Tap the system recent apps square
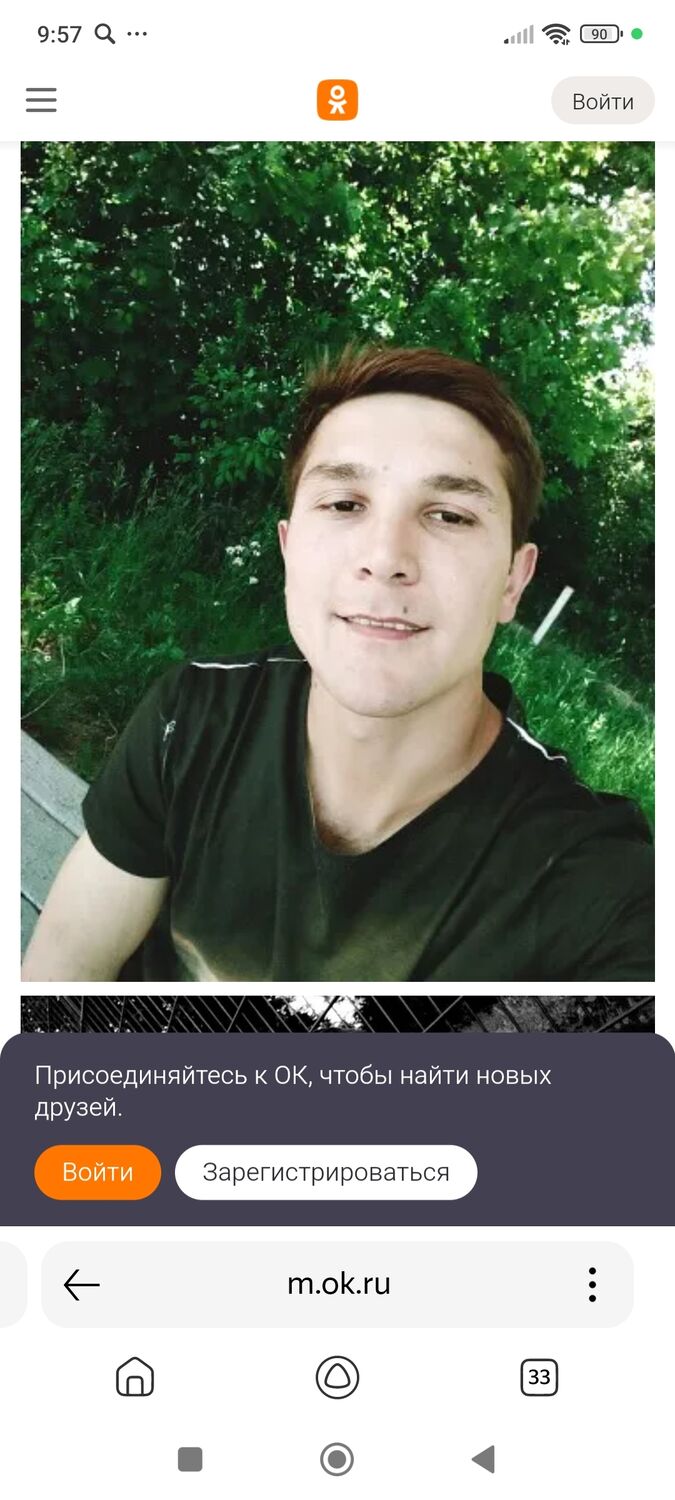The width and height of the screenshot is (675, 1500). click(x=190, y=1460)
